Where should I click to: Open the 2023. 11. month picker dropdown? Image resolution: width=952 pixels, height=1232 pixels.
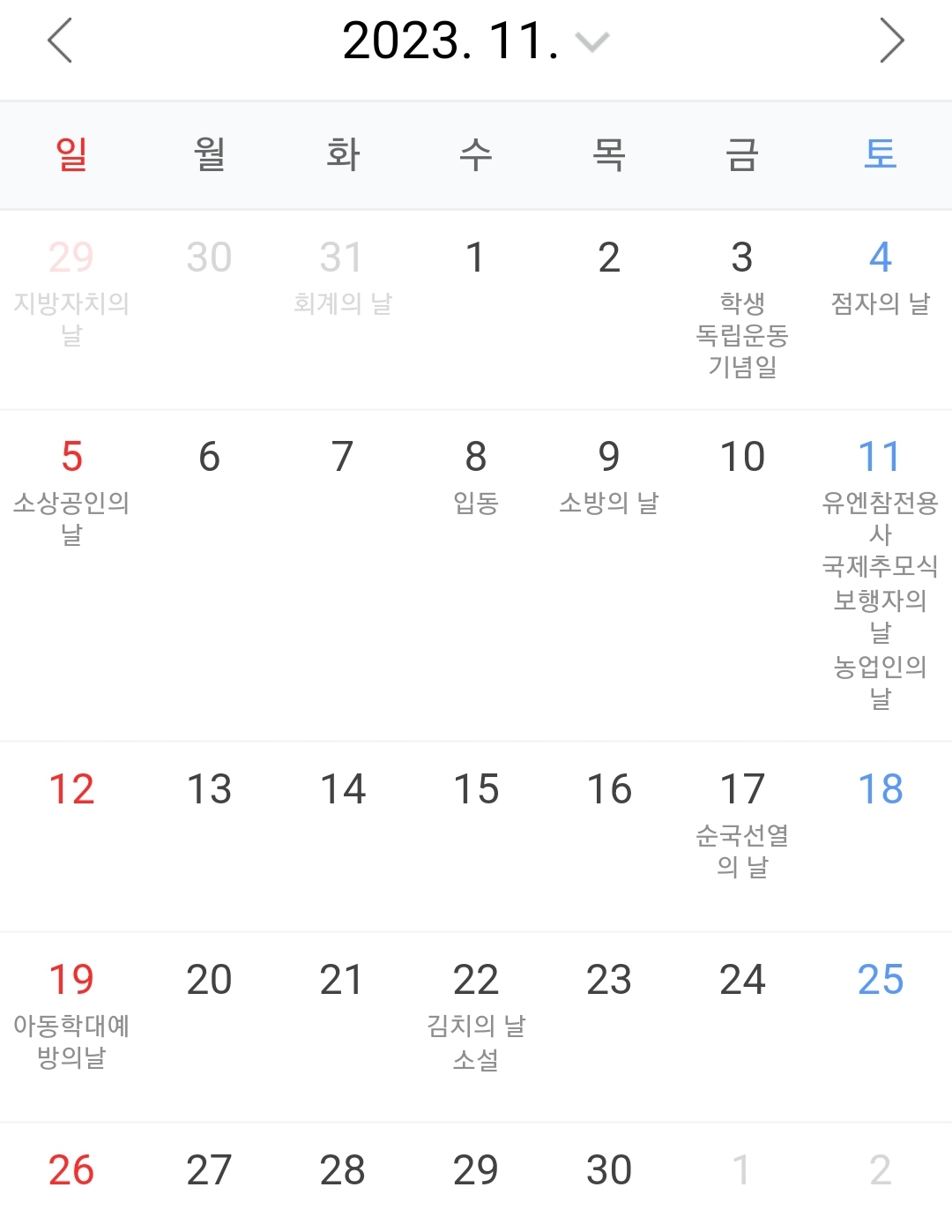475,41
